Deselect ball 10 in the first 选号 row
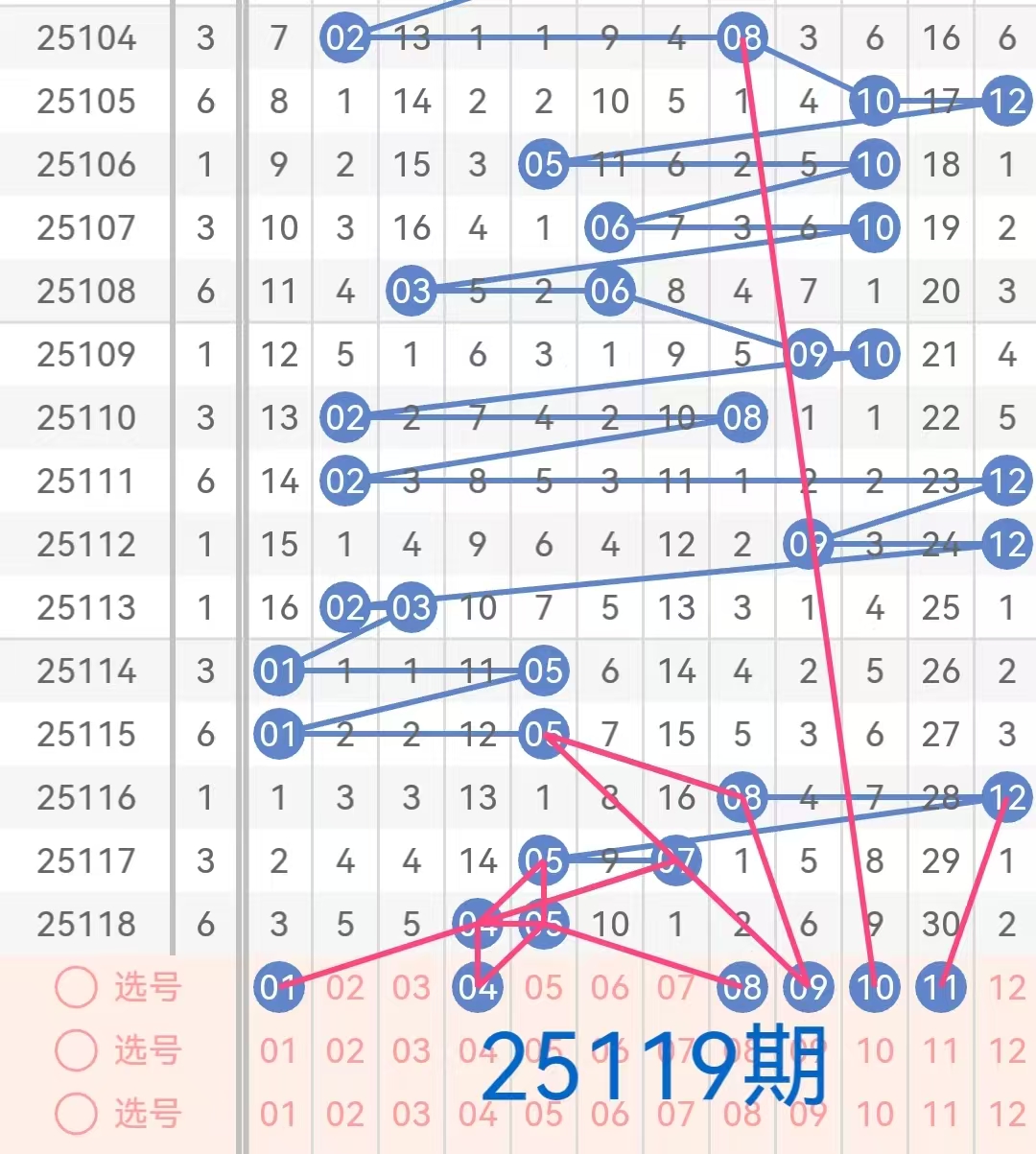 coord(875,987)
